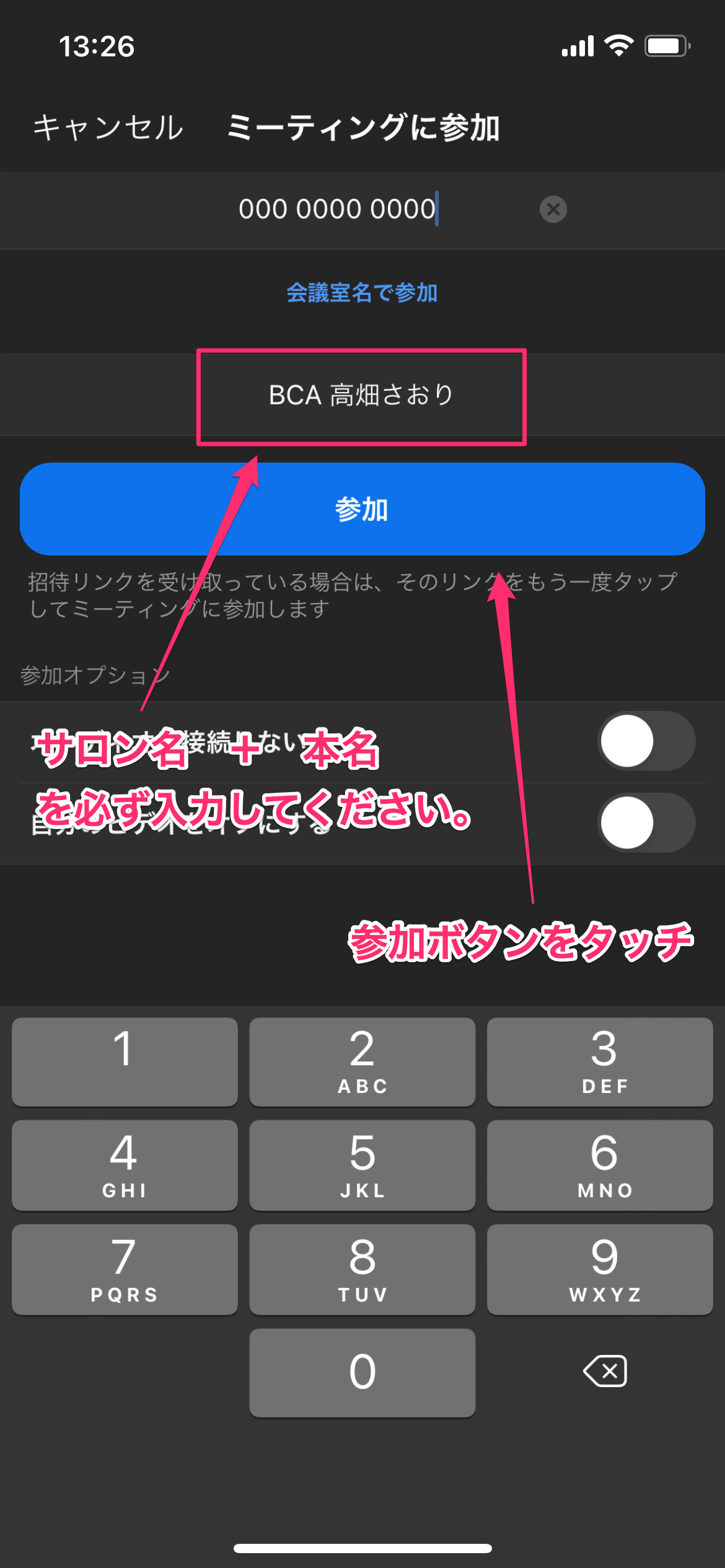Edit the display name field BCA 高畑さおり
Screen dimensions: 725x1568
coord(361,396)
